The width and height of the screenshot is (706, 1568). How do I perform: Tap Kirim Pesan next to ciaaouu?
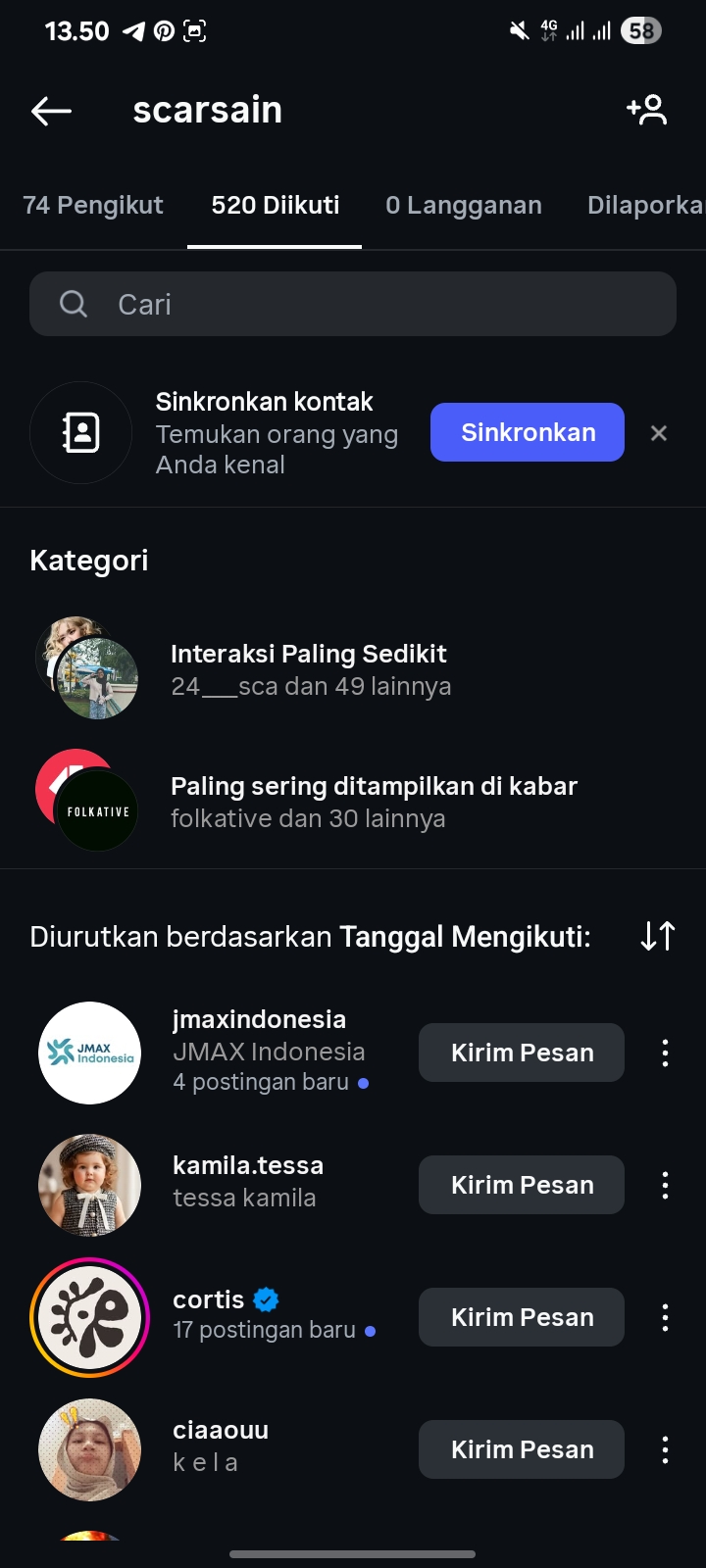[x=522, y=1449]
